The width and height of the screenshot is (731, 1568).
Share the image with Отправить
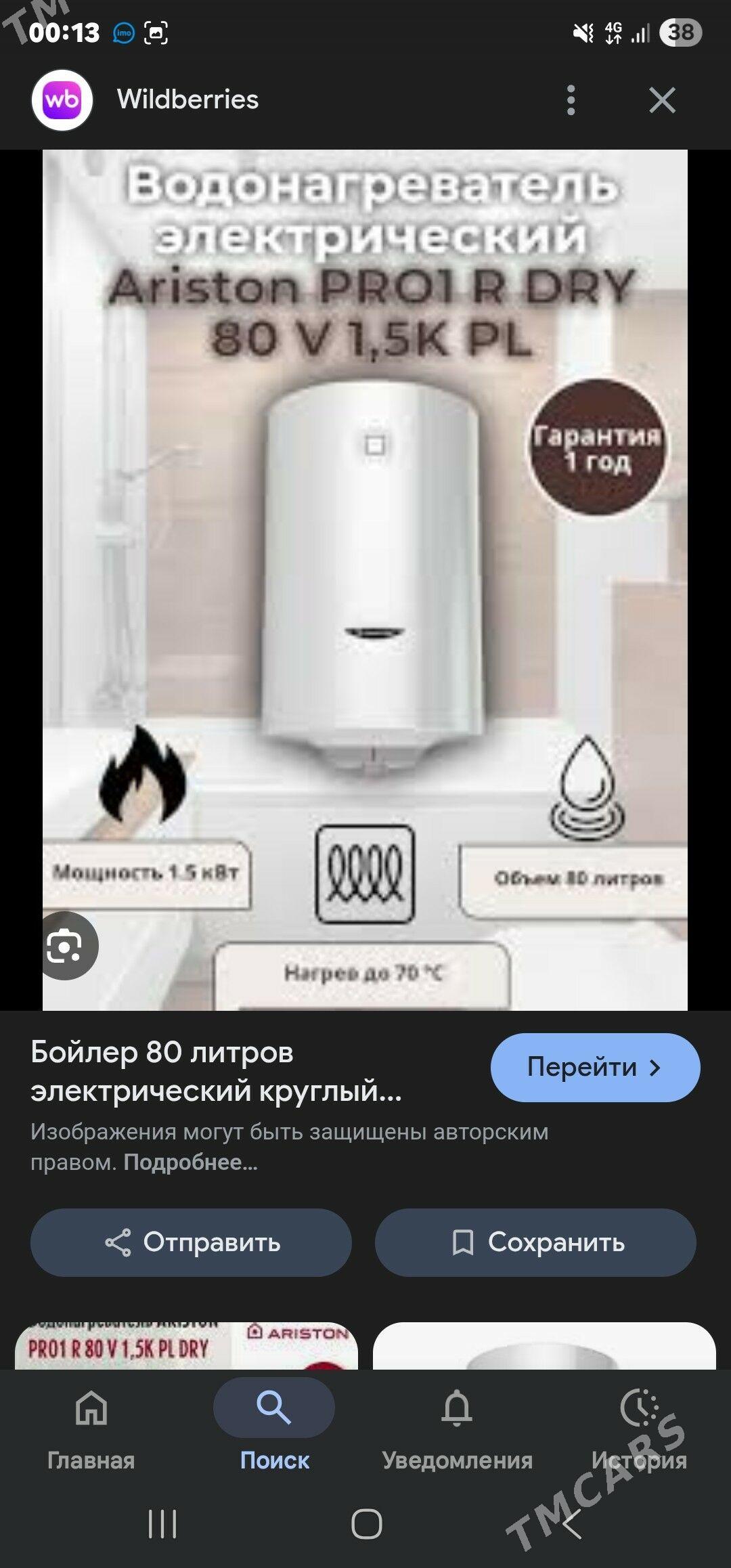[x=191, y=1242]
